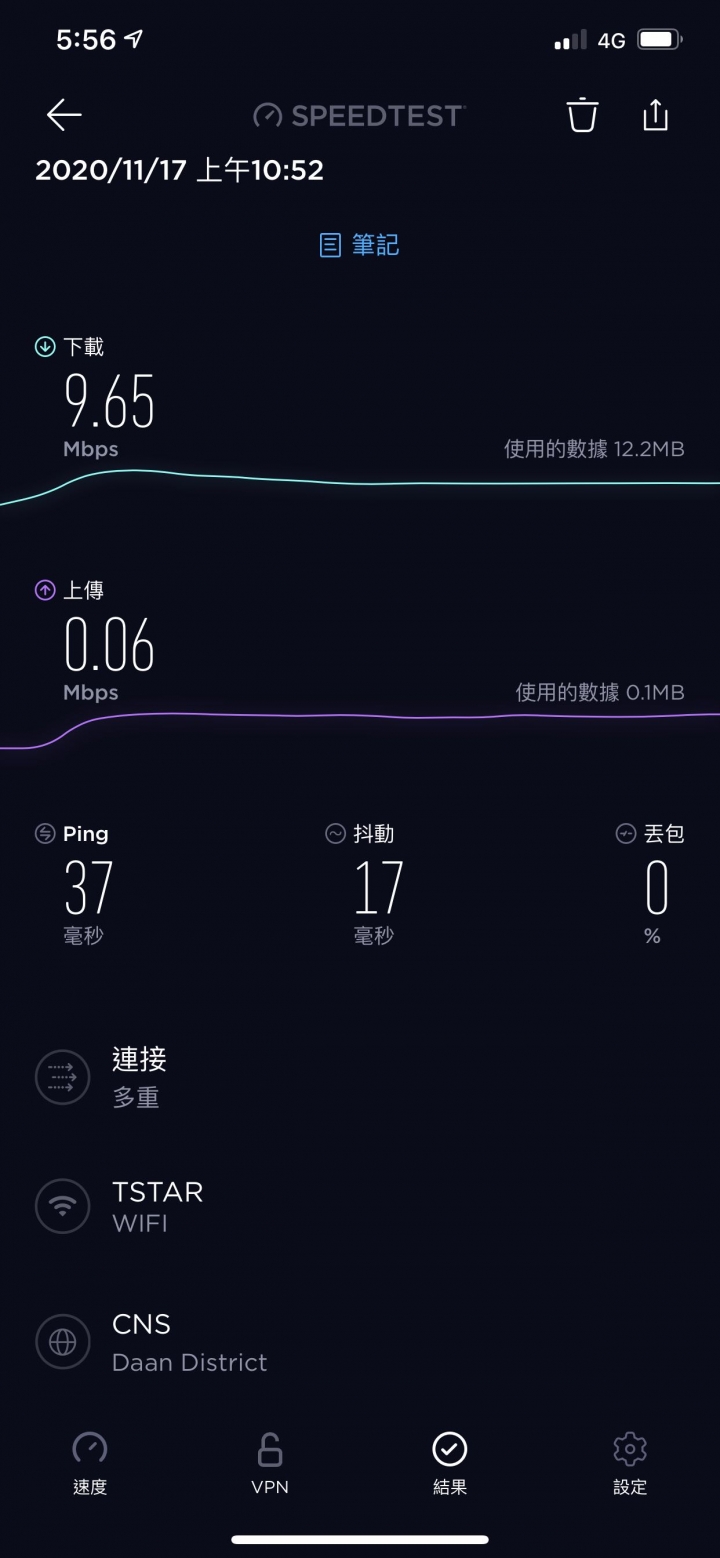Delete this result with the trash icon
The width and height of the screenshot is (720, 1558).
[582, 115]
